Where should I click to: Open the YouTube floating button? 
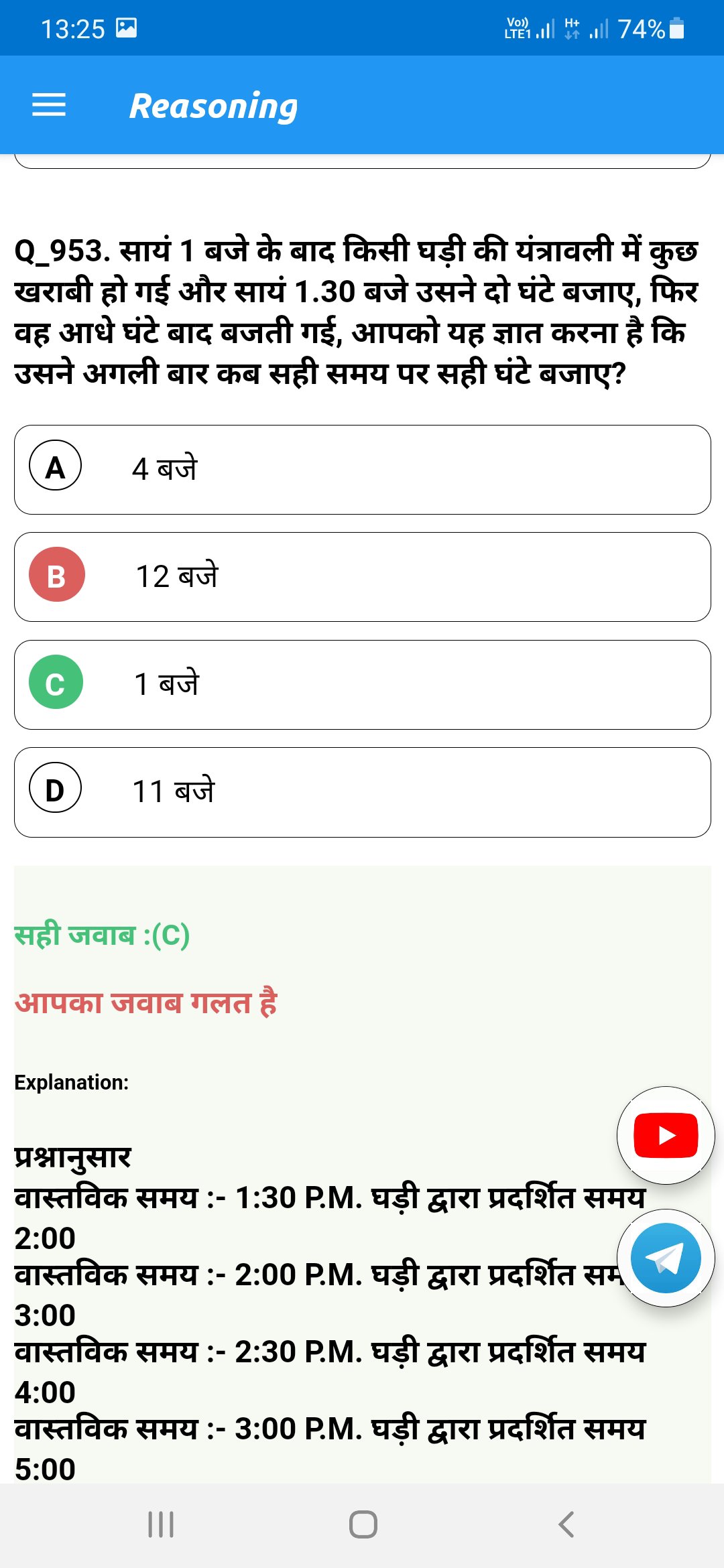pyautogui.click(x=666, y=1135)
